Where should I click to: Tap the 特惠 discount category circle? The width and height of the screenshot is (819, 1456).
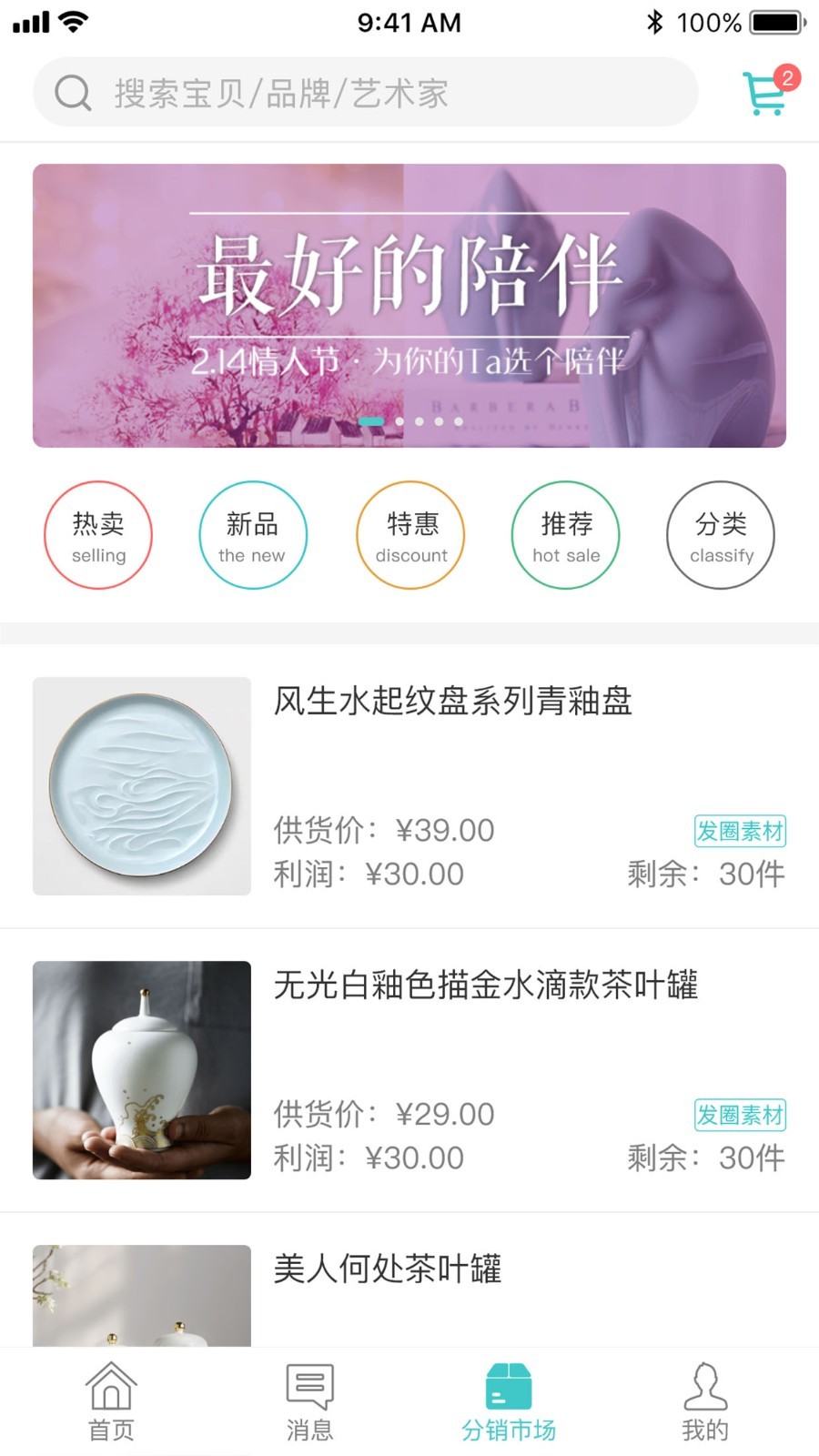pos(409,535)
